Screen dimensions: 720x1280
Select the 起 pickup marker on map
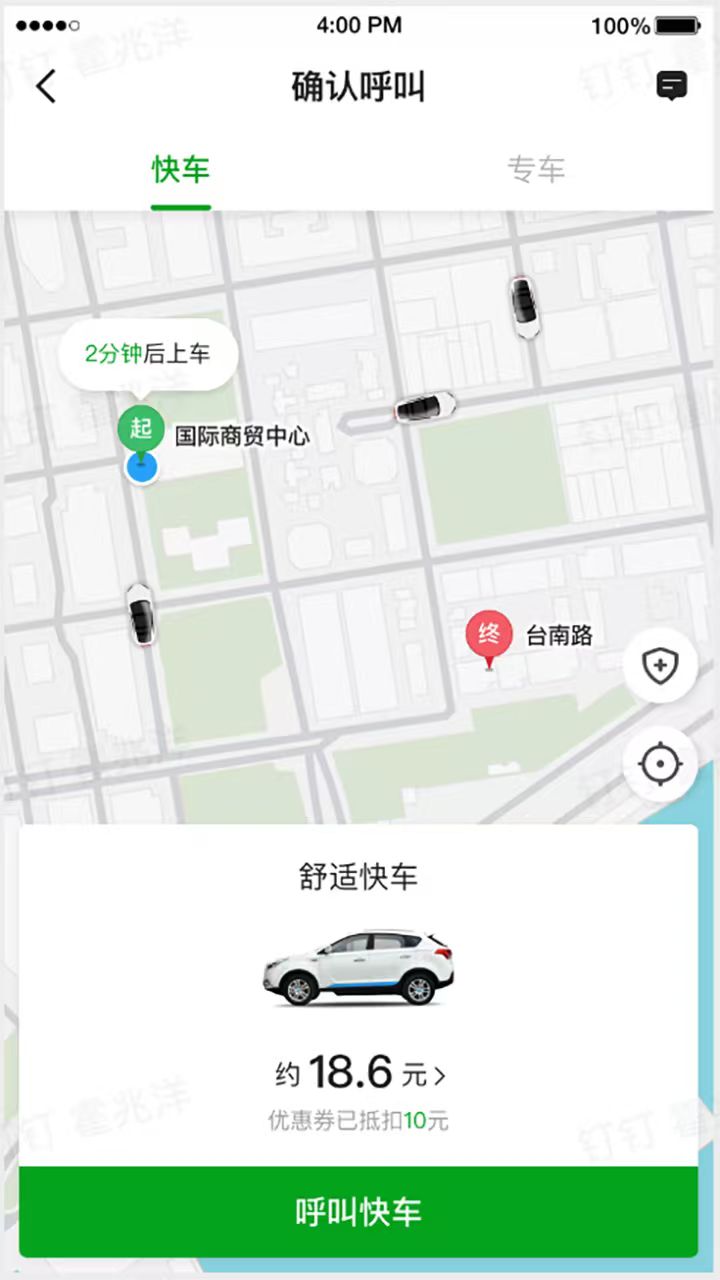[141, 428]
